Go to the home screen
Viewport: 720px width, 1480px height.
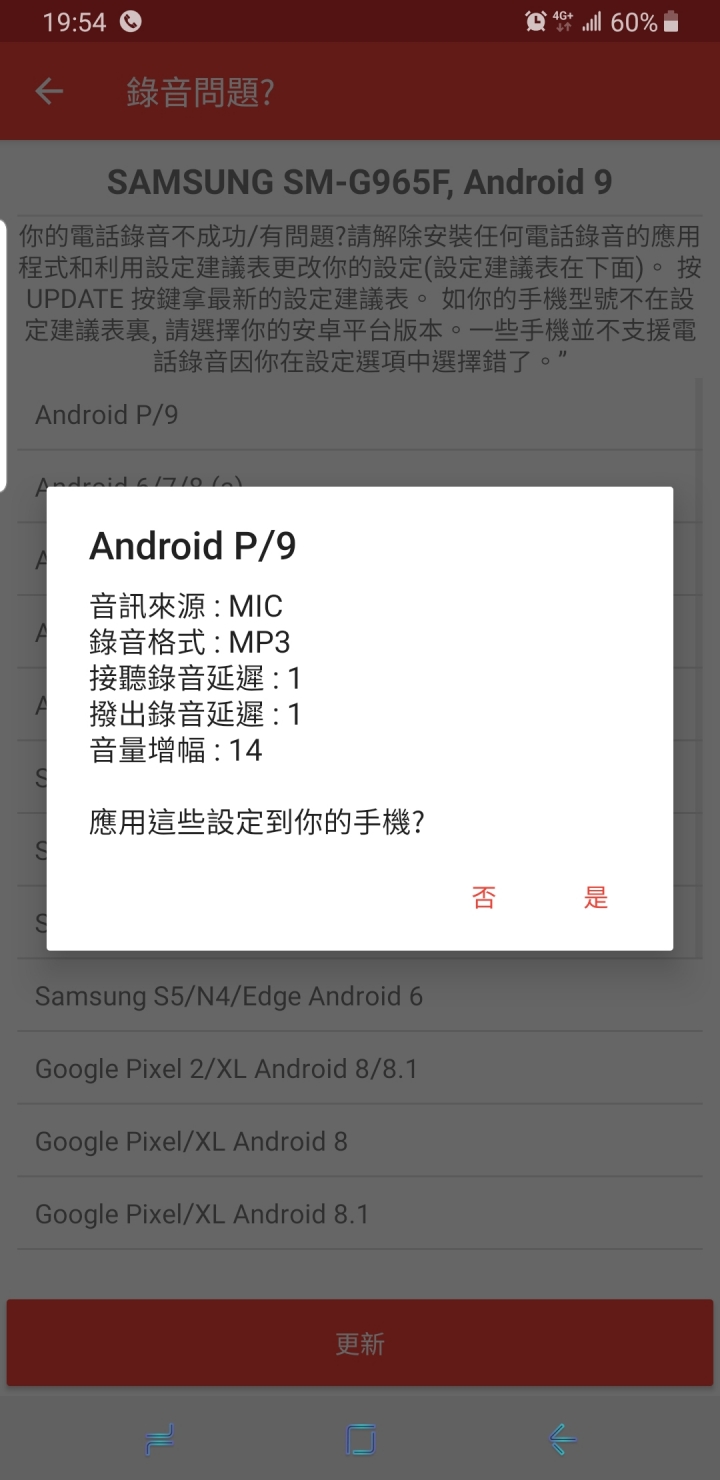pos(360,1440)
